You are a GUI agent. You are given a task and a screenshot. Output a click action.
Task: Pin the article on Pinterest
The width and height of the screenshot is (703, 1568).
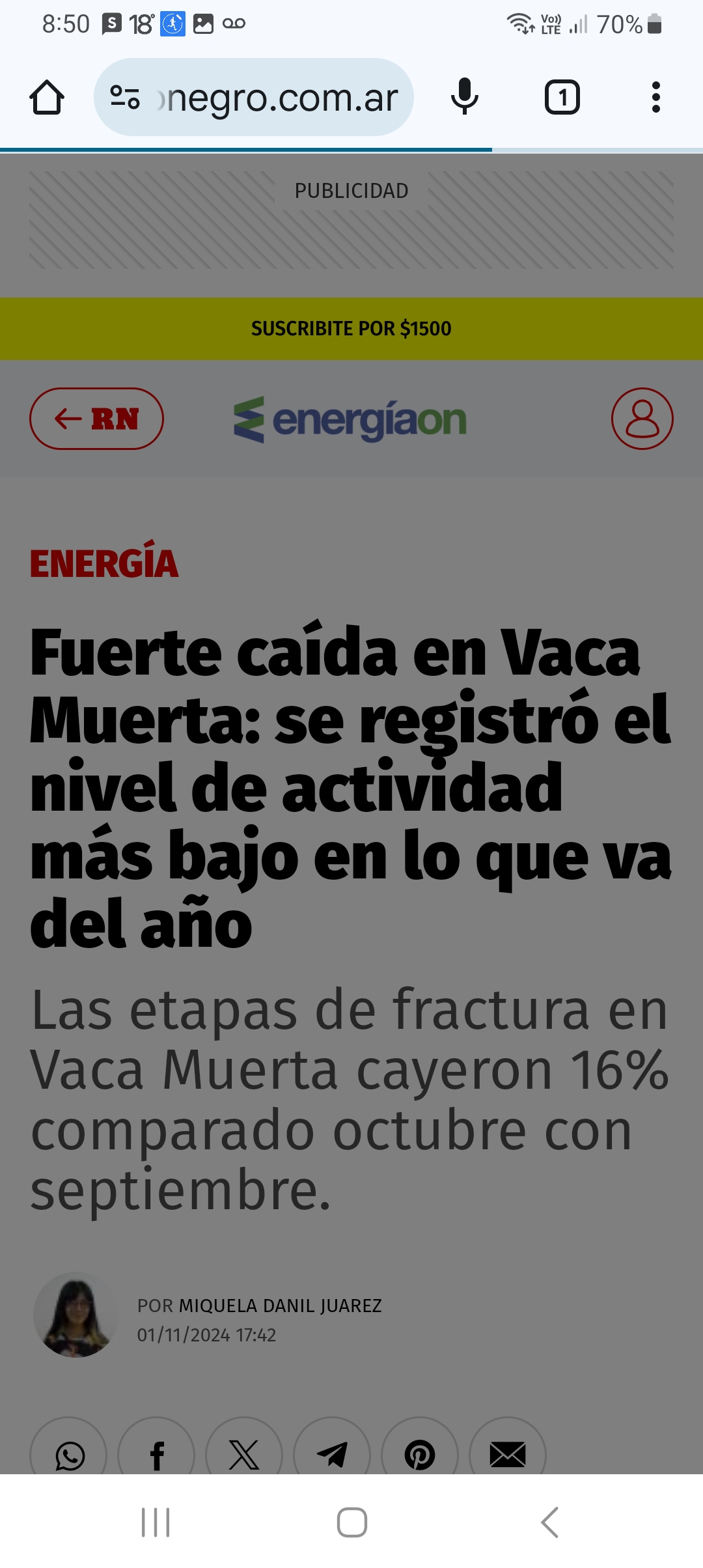click(x=420, y=1453)
